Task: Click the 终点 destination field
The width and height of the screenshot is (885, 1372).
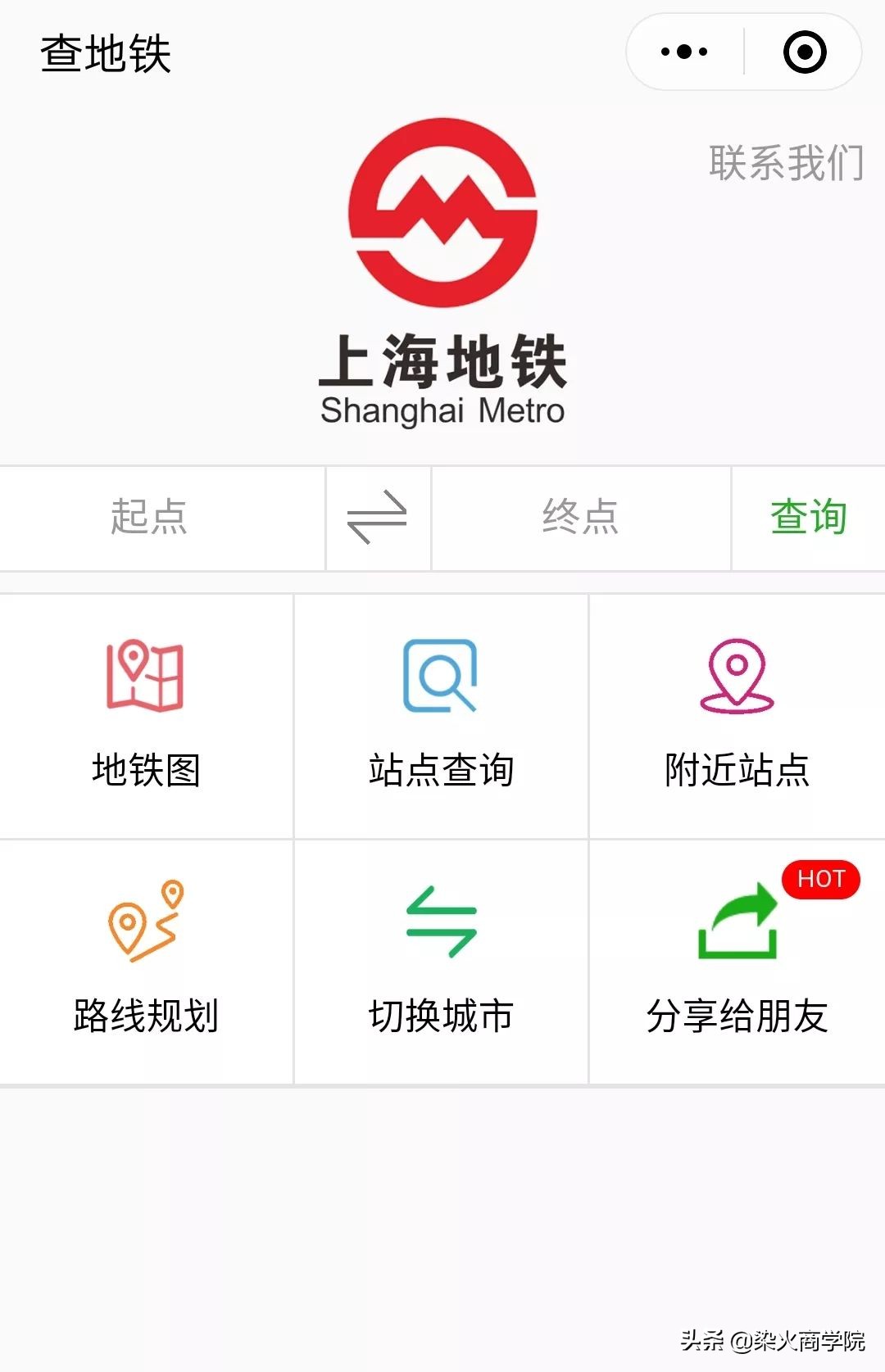Action: coord(579,518)
